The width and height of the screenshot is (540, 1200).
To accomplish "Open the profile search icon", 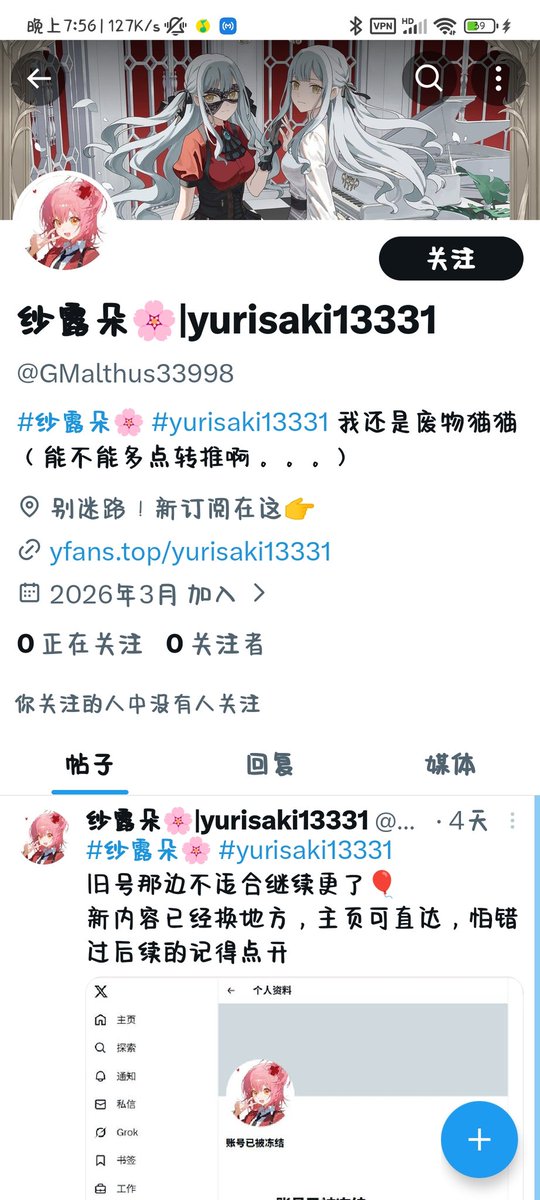I will (429, 78).
